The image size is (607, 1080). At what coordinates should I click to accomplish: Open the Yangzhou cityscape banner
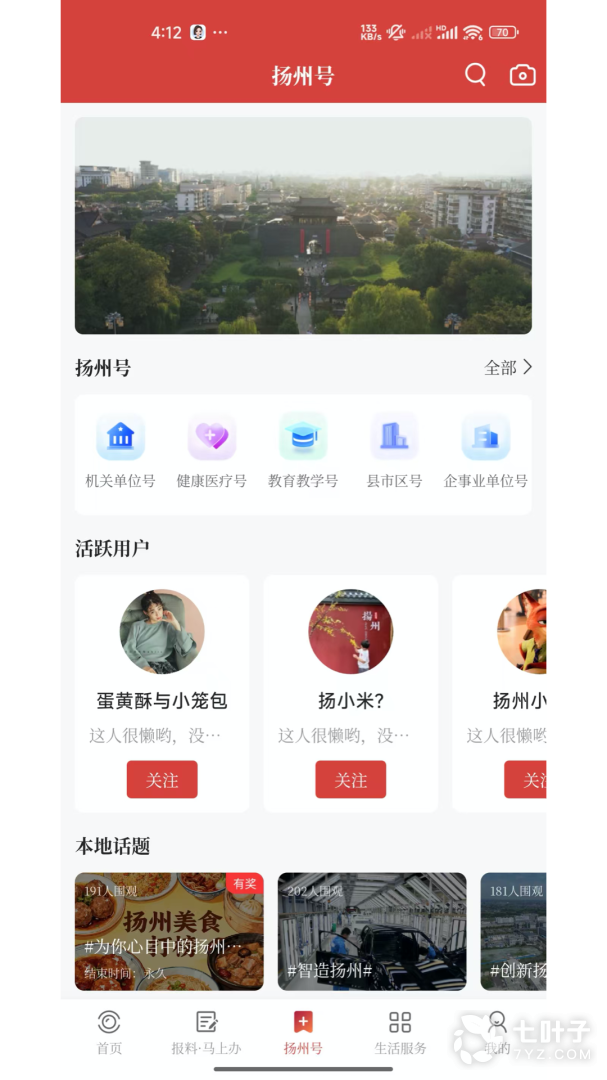tap(303, 225)
